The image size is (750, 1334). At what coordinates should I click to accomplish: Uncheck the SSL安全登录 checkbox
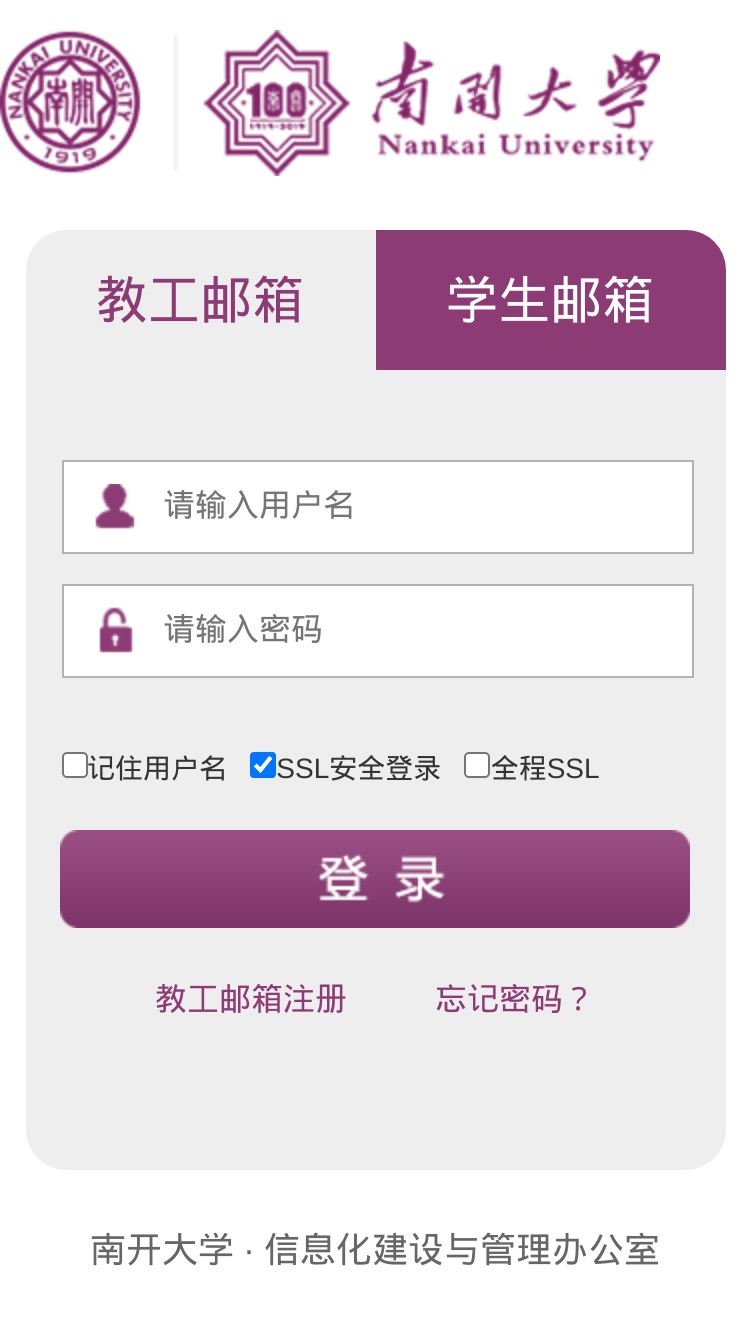263,766
